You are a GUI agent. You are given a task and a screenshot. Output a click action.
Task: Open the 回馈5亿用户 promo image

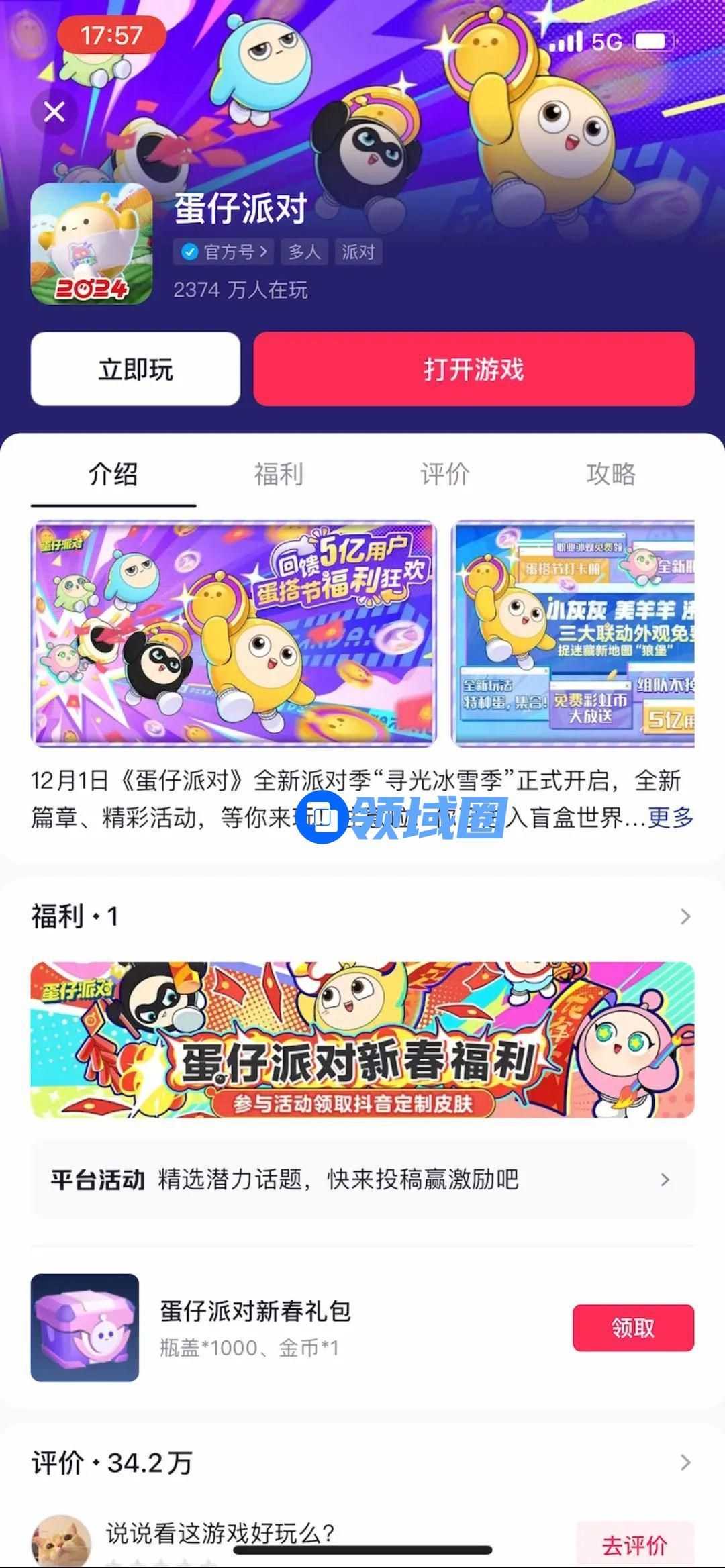[234, 634]
